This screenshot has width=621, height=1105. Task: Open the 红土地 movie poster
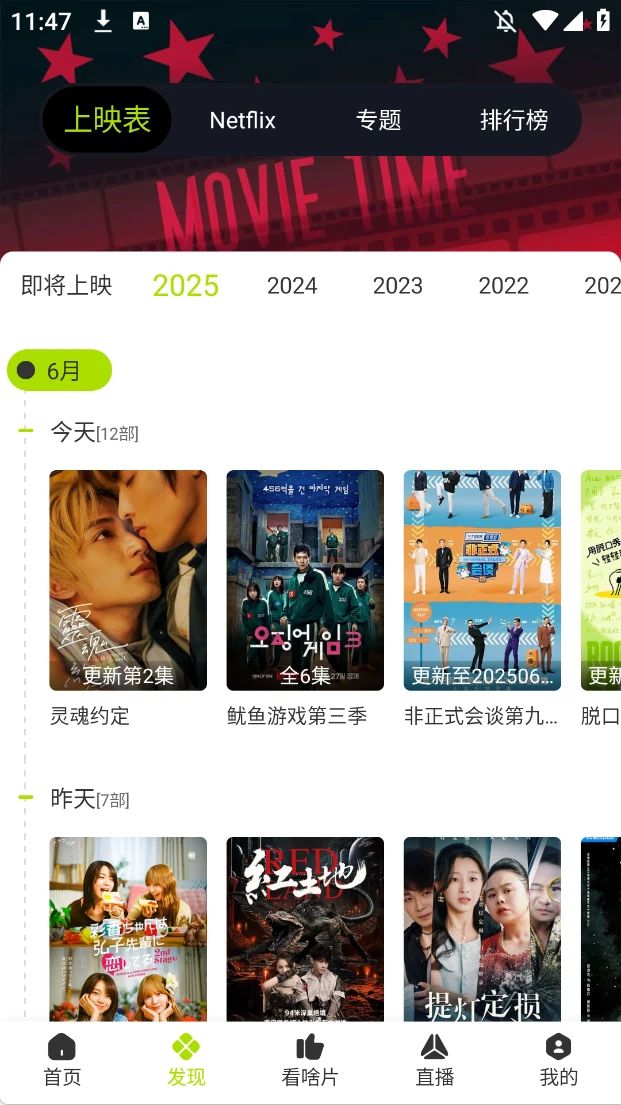point(305,928)
